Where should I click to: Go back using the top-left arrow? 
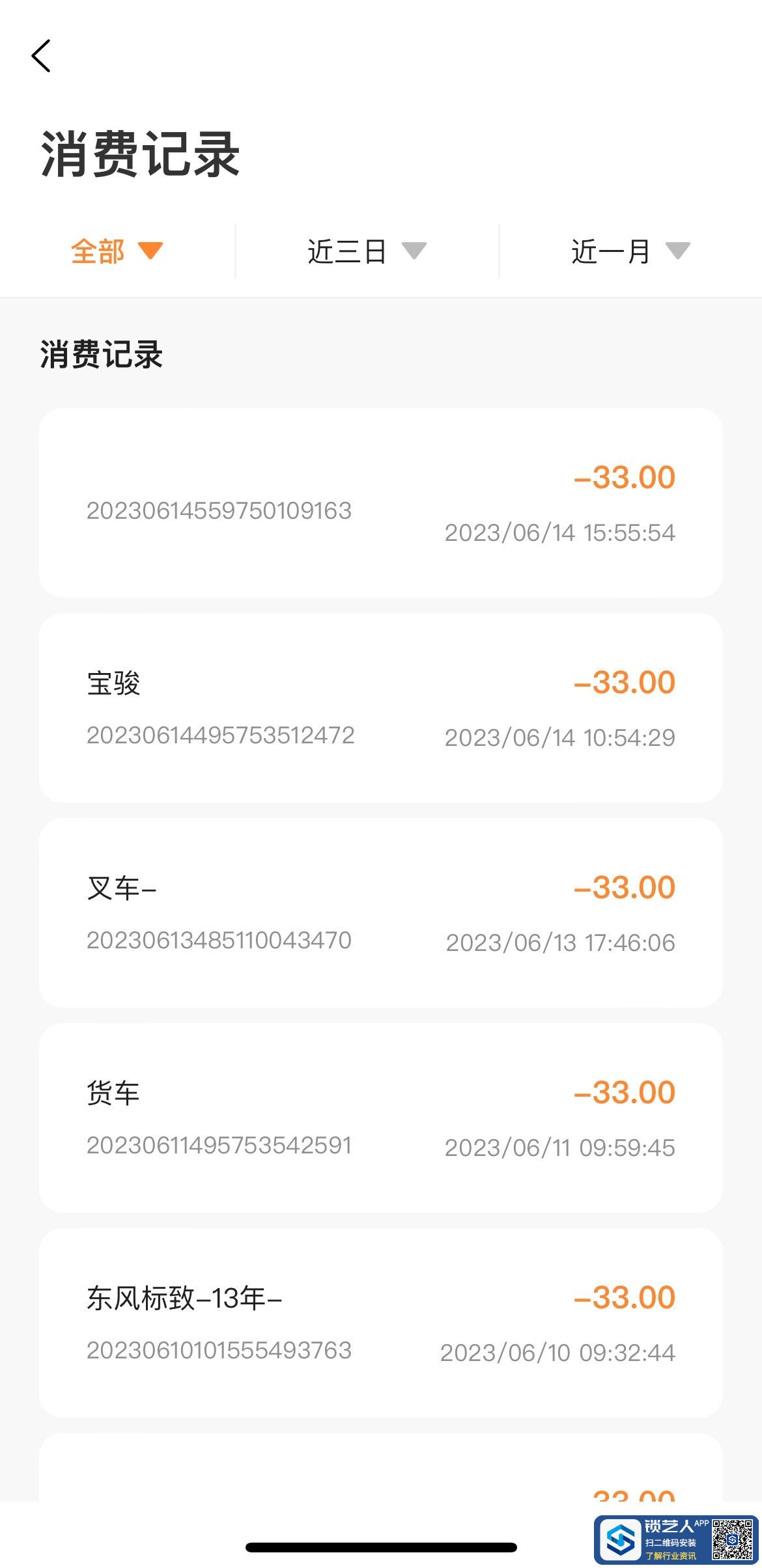tap(41, 56)
